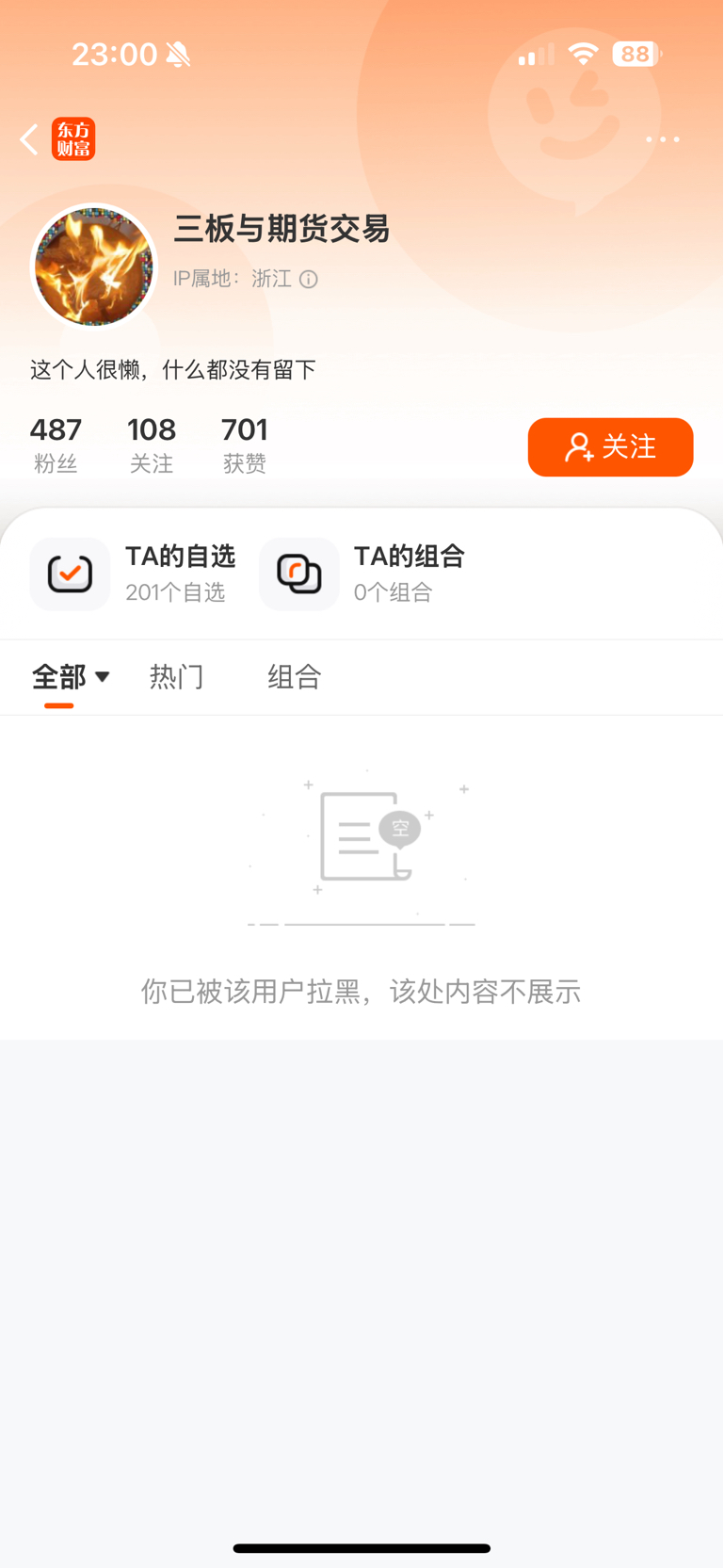
Task: Switch to the 组合 tab
Action: click(295, 677)
